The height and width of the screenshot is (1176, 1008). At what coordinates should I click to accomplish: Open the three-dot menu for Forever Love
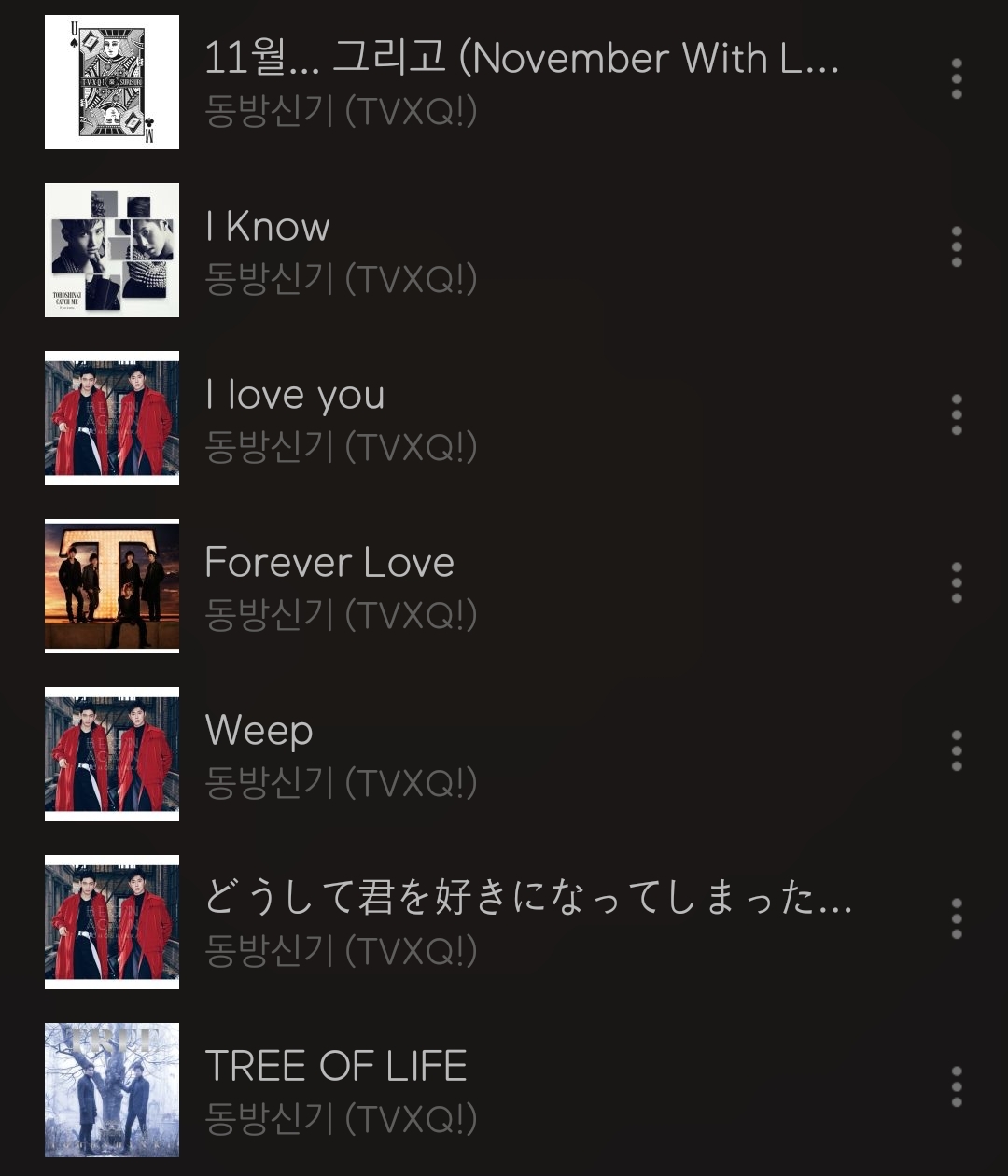pyautogui.click(x=957, y=583)
